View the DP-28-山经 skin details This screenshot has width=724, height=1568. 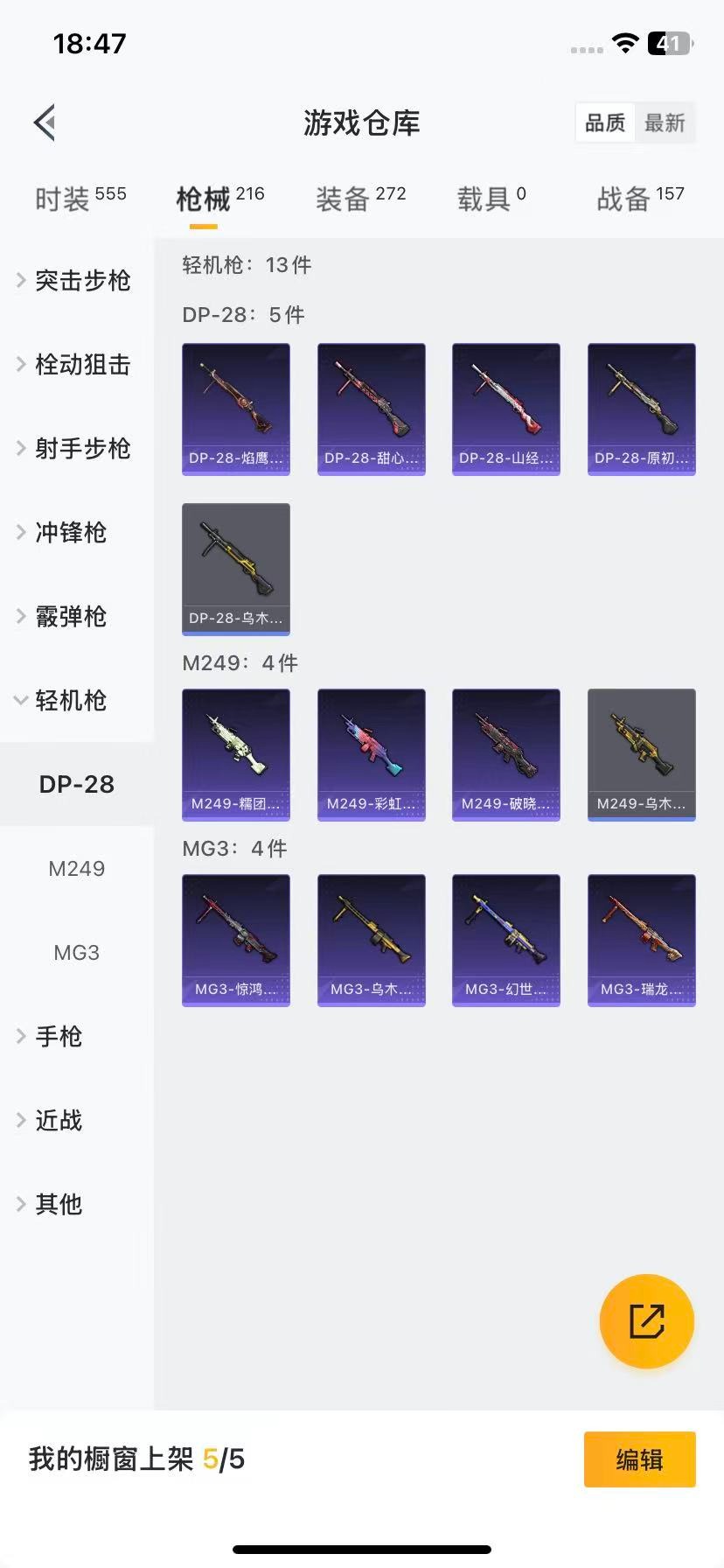(x=505, y=409)
